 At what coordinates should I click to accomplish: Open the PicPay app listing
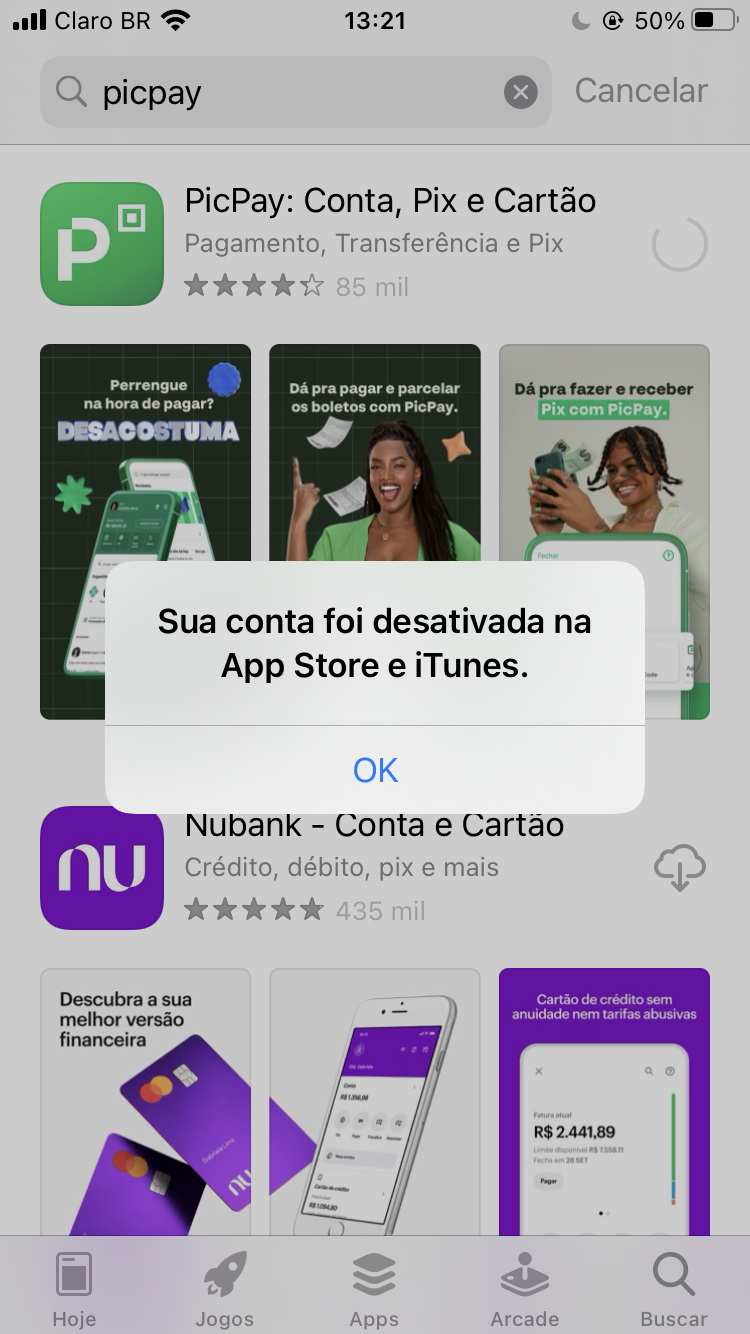click(375, 244)
